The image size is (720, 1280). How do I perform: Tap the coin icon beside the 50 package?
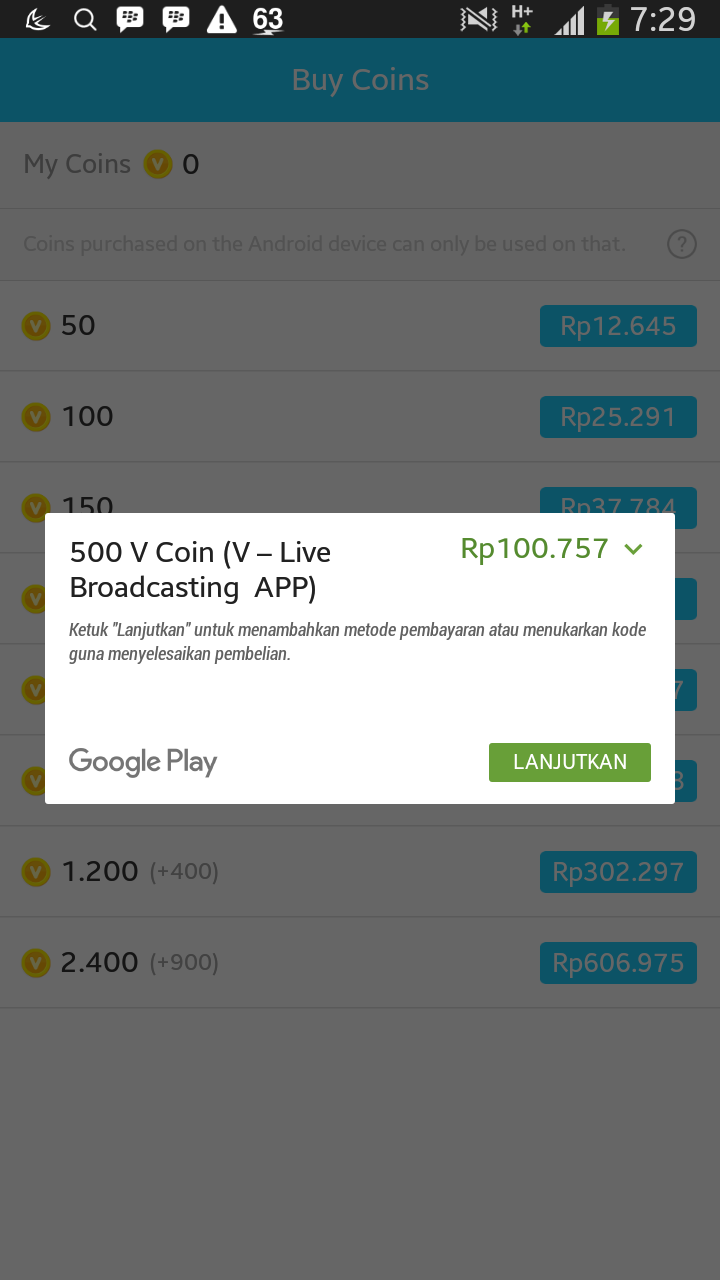(36, 326)
